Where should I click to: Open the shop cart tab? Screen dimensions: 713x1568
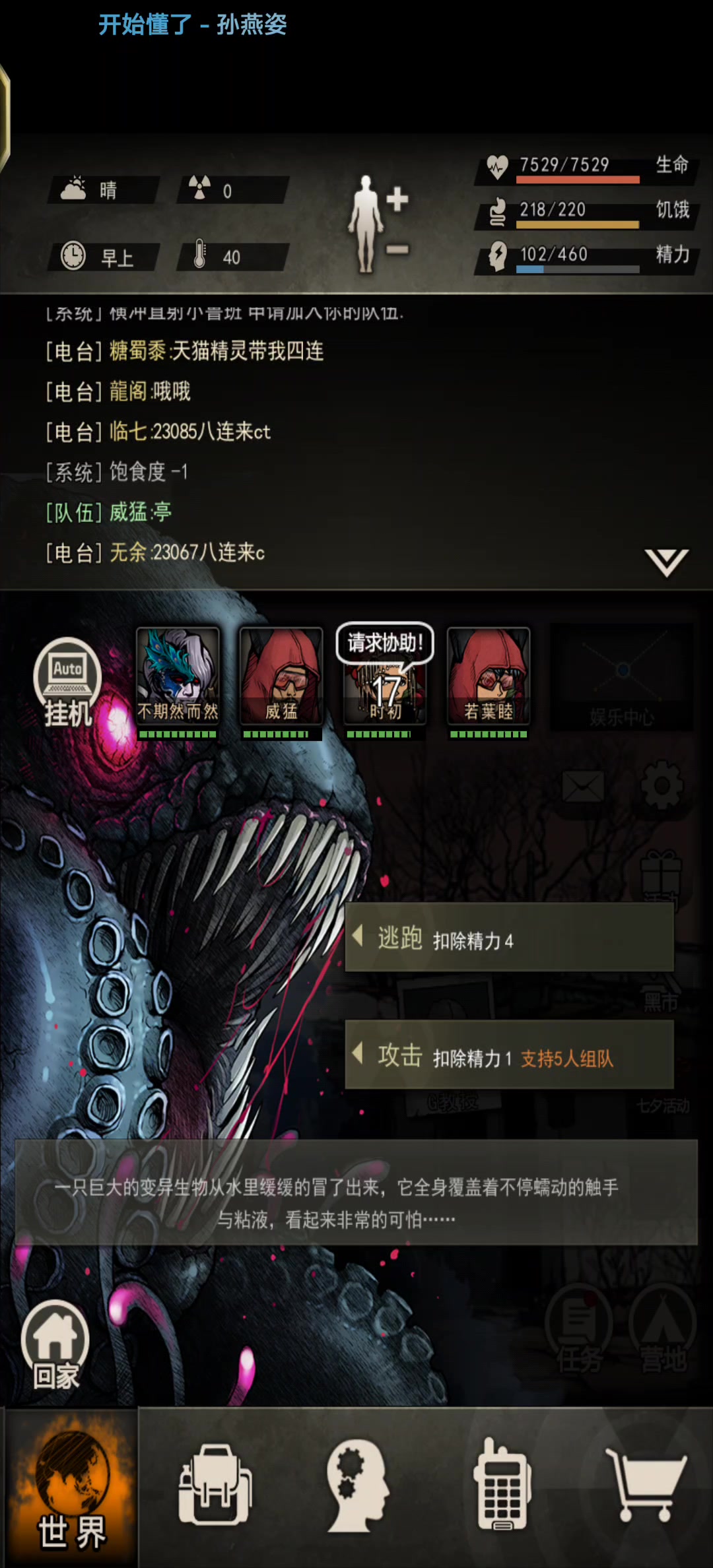point(646,1488)
